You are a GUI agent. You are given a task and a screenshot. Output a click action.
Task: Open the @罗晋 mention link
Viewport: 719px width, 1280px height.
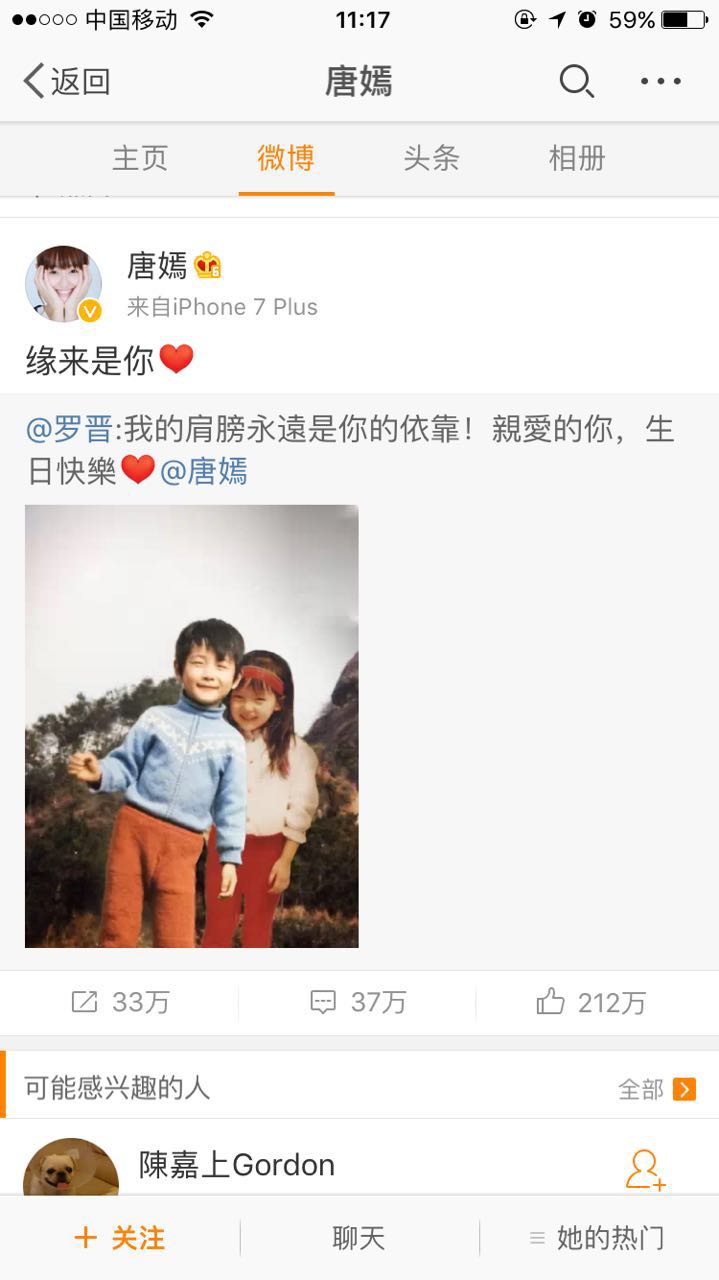(x=69, y=430)
